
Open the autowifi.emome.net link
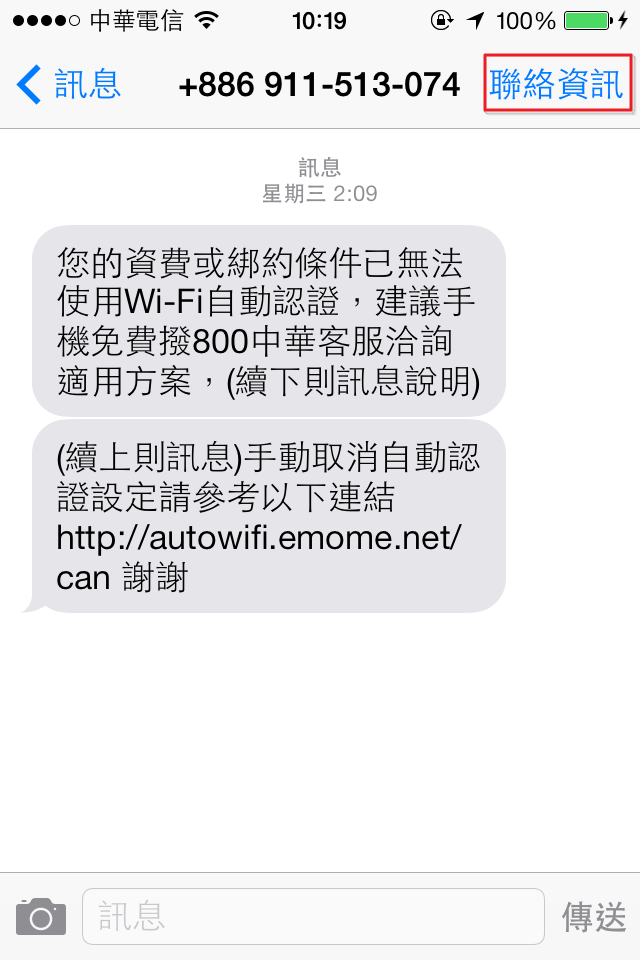click(258, 538)
